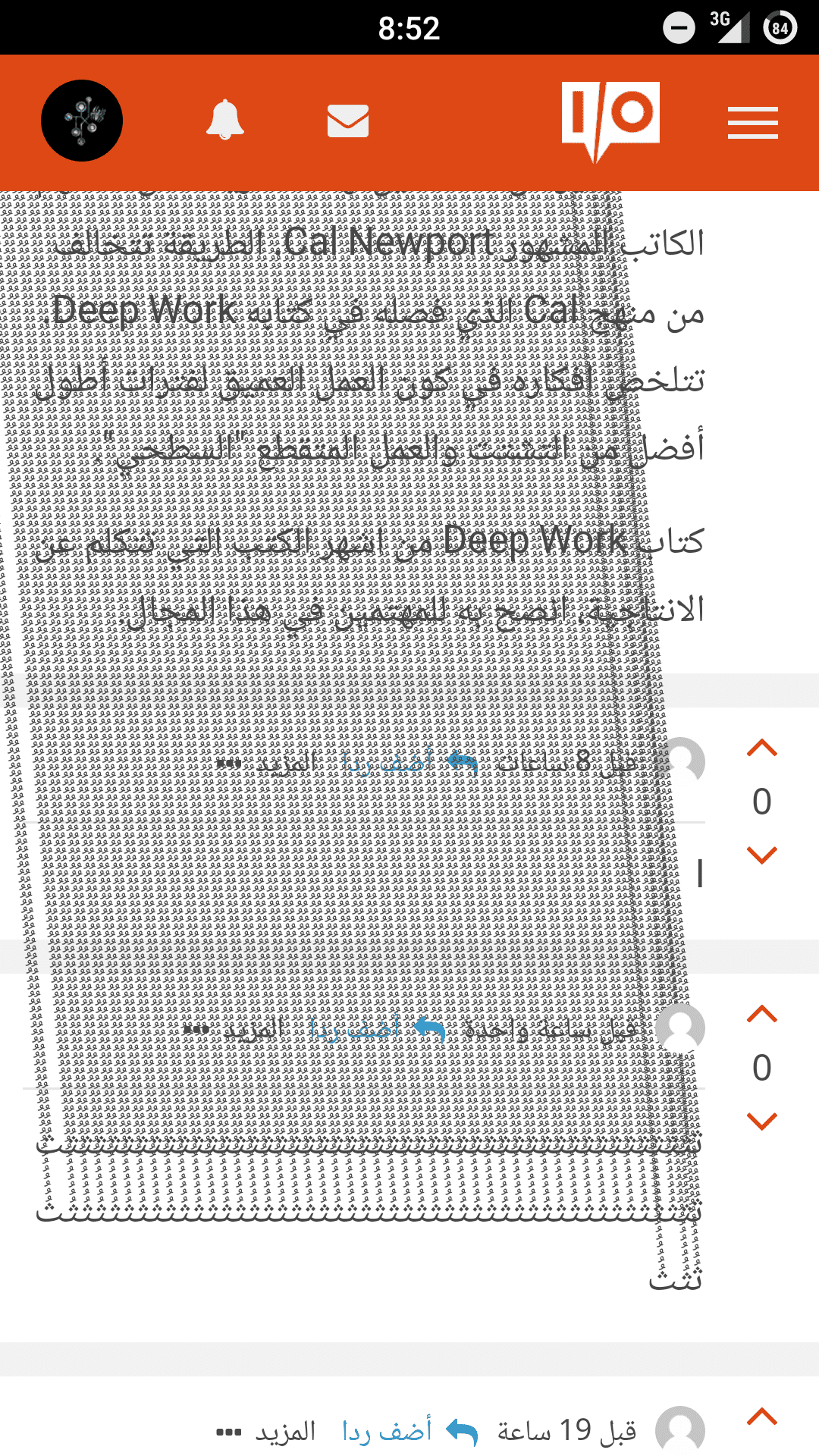Downvote the comment posted 8 hours ago

coord(762,855)
